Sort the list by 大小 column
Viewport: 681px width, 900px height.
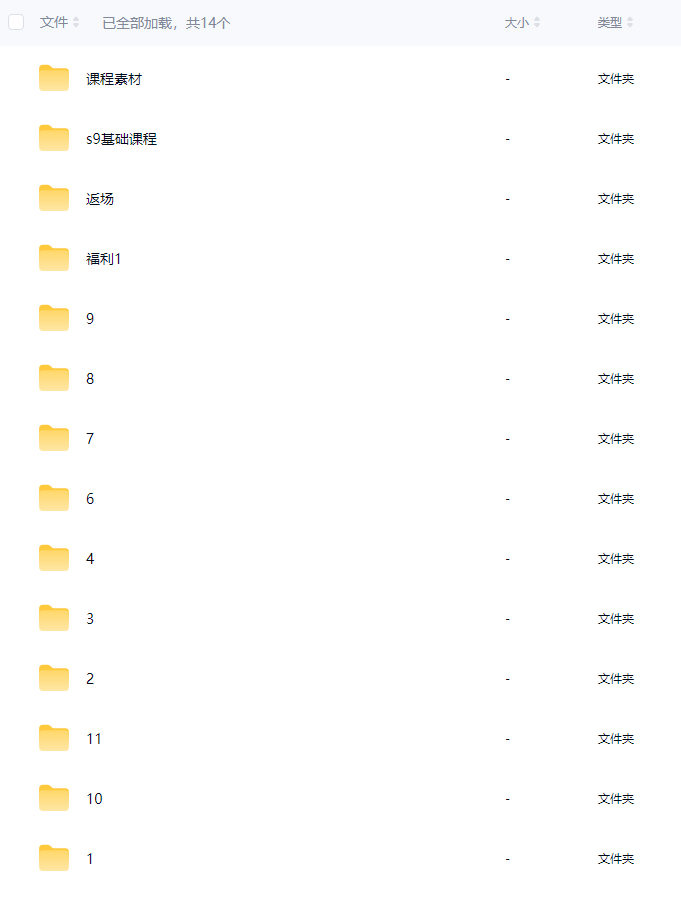[x=522, y=22]
